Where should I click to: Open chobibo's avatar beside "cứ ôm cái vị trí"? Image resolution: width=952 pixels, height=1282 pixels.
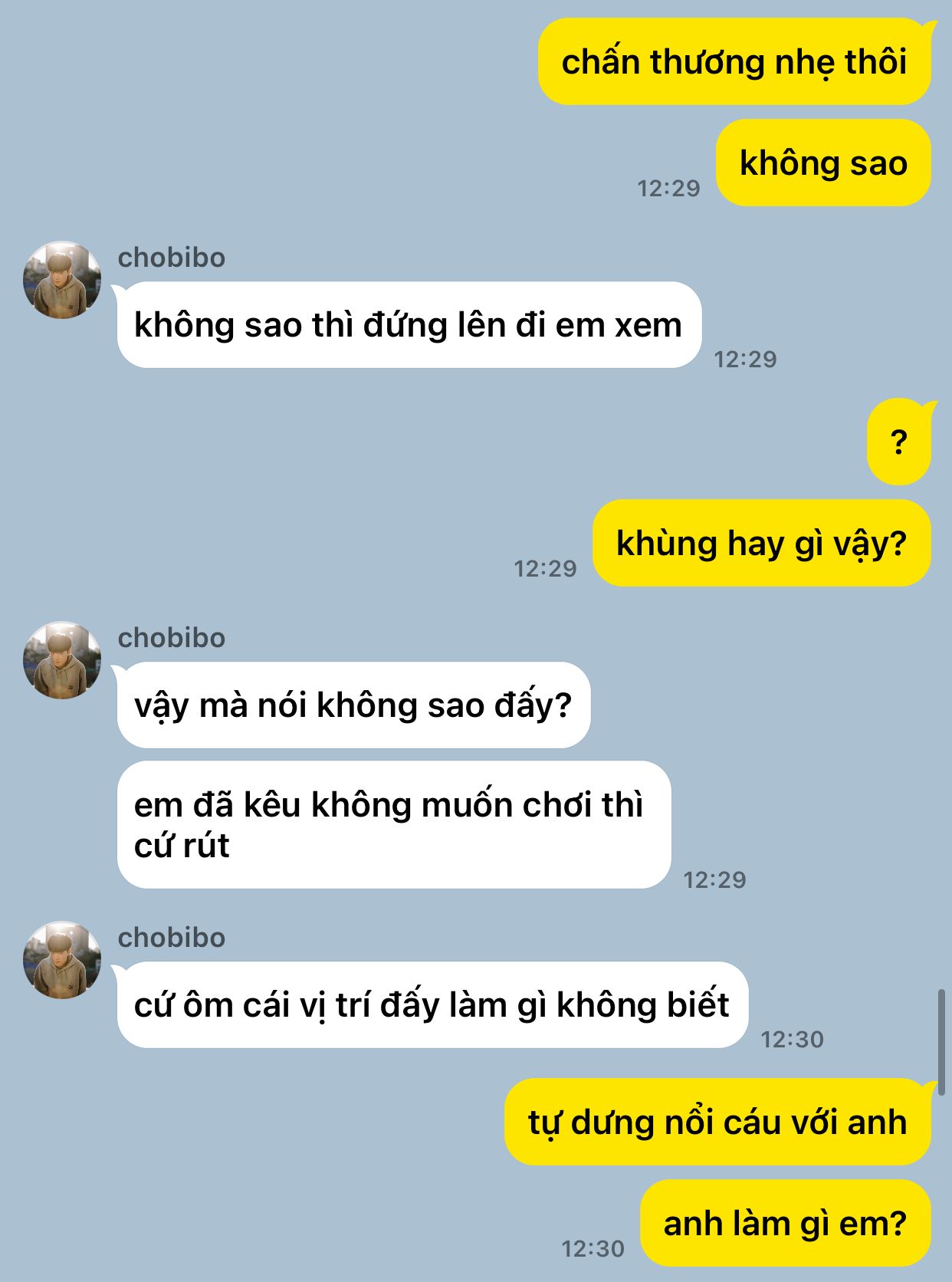coord(62,960)
